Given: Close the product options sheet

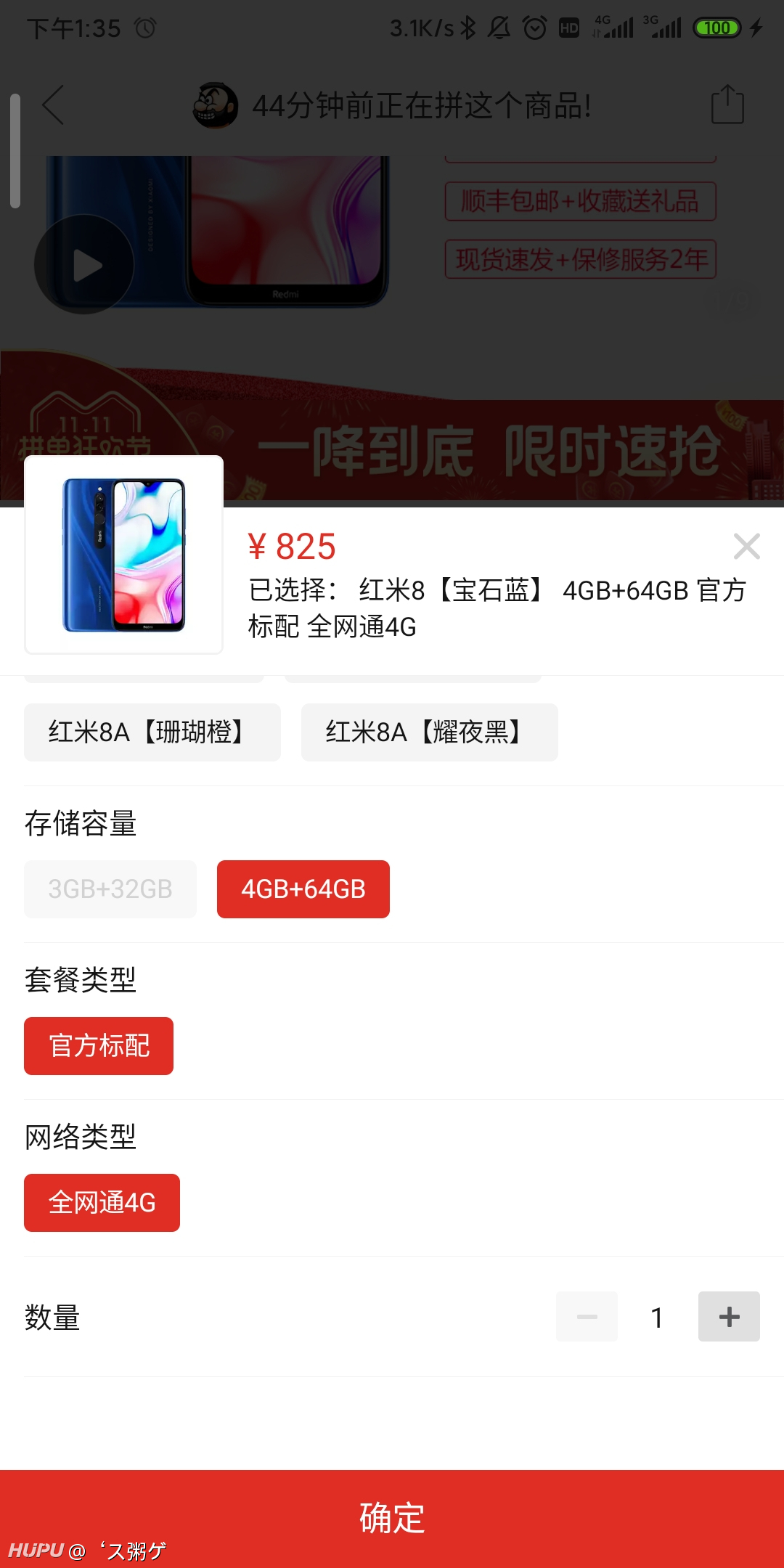Looking at the screenshot, I should tap(746, 547).
